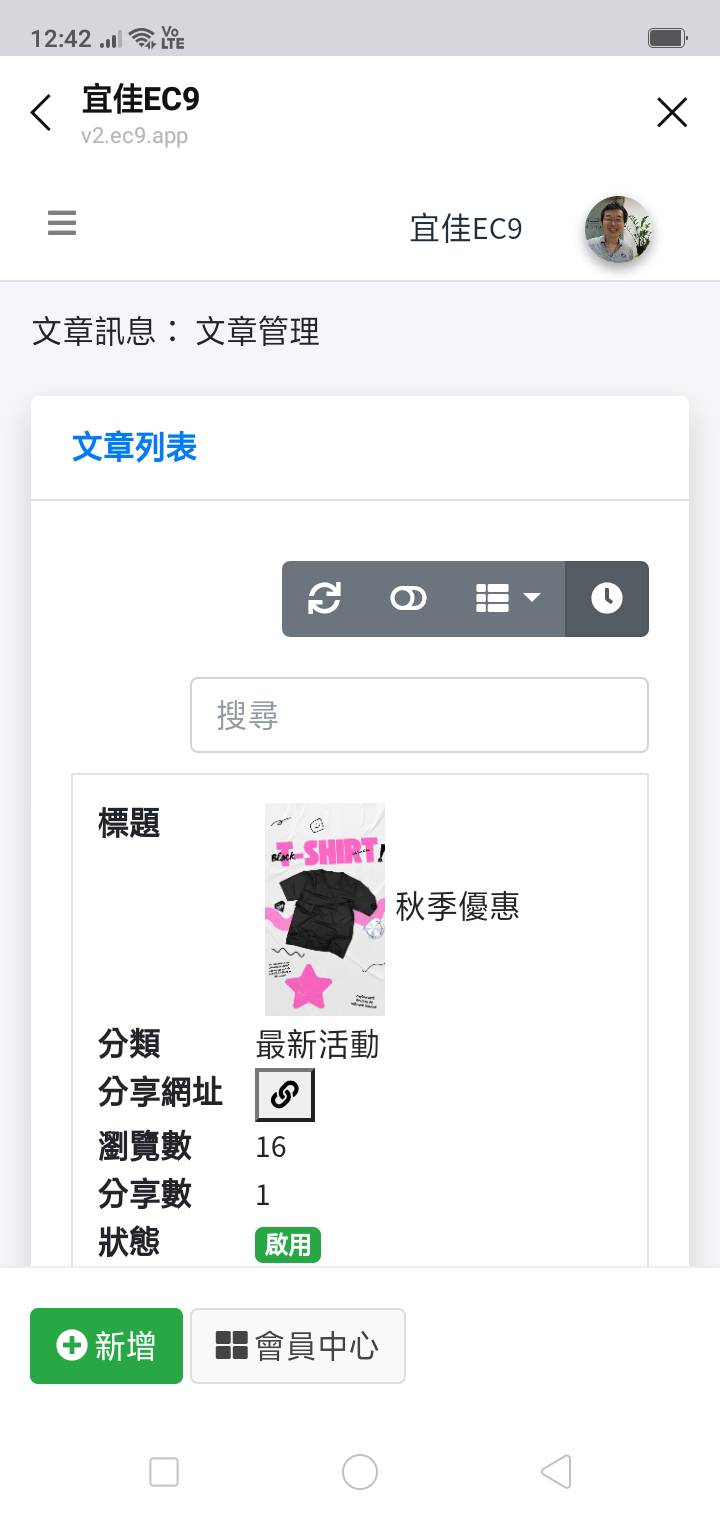
Task: Tap the clock icon in toolbar
Action: tap(607, 598)
